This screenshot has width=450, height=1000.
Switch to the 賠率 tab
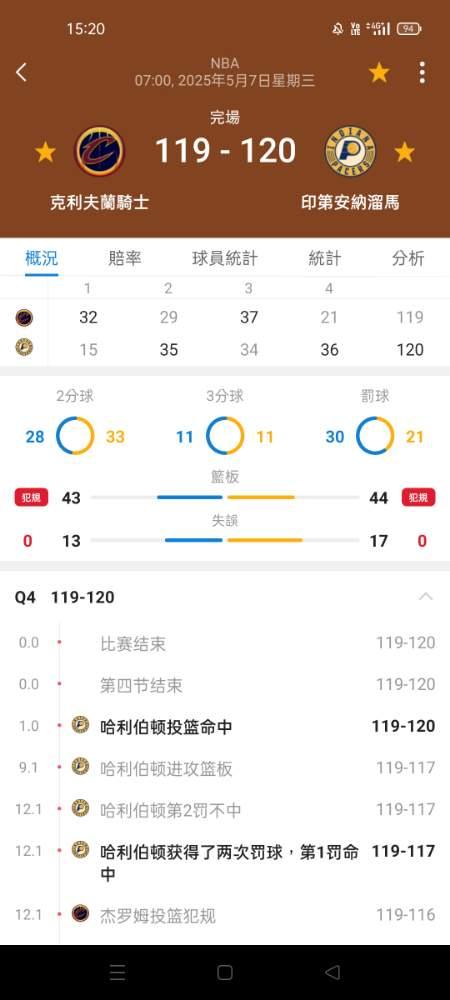pos(125,258)
